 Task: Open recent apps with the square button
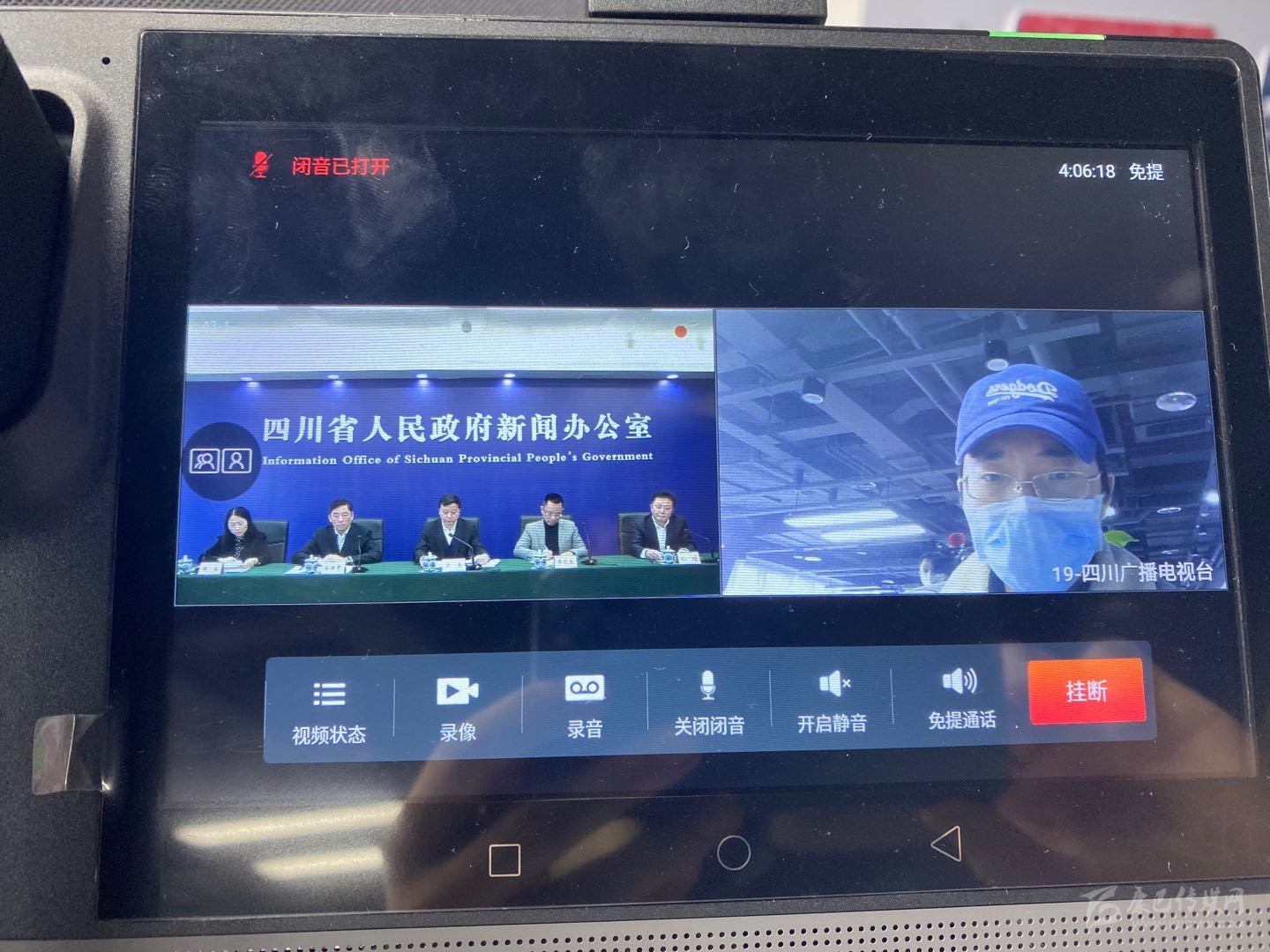[x=504, y=859]
